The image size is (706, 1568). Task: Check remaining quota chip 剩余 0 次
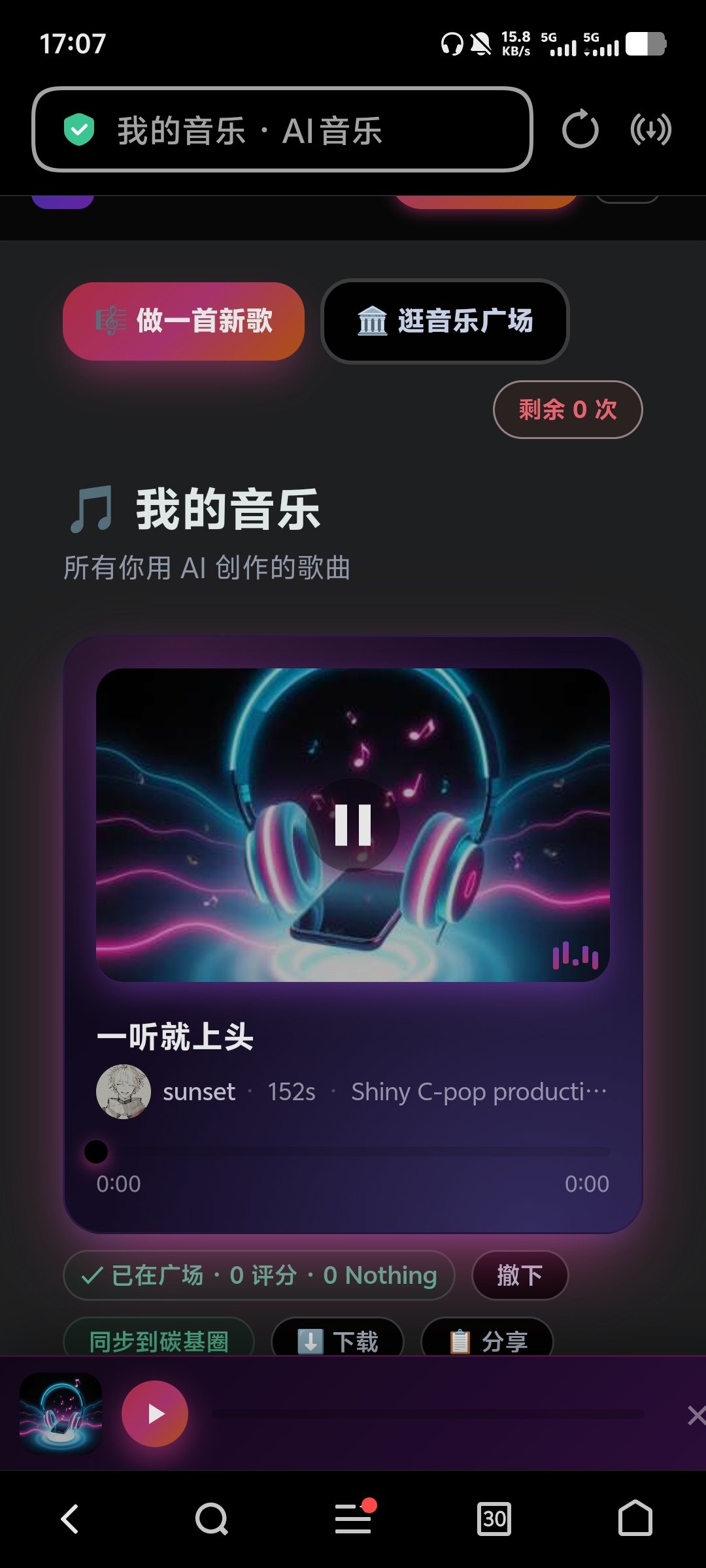[x=567, y=410]
